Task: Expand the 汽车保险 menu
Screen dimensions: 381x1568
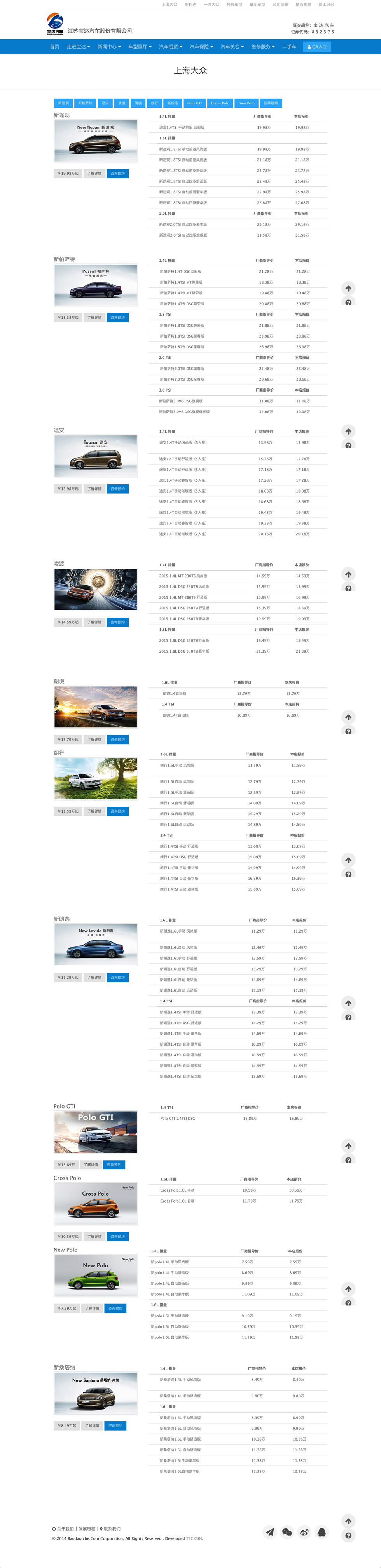Action: point(201,47)
